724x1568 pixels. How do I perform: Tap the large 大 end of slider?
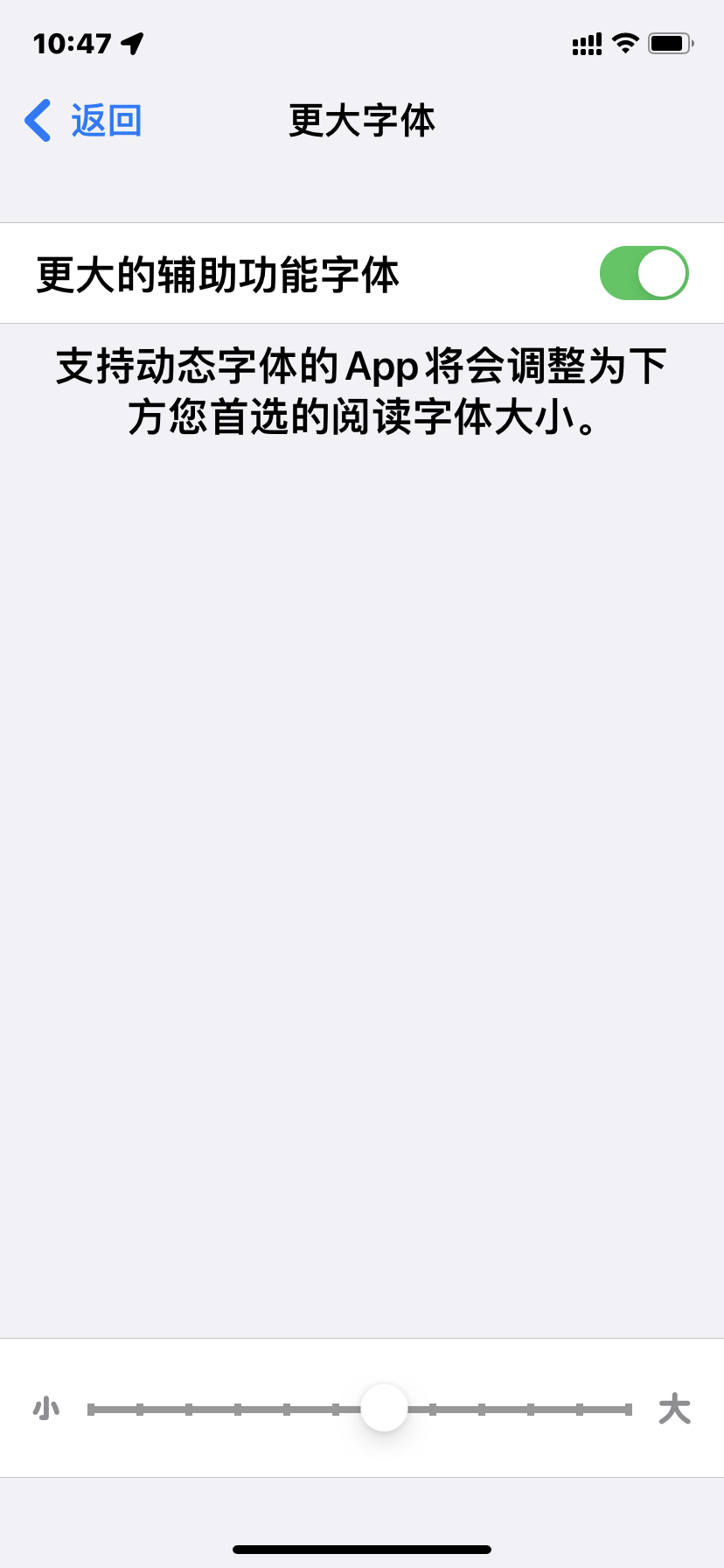tap(674, 1409)
